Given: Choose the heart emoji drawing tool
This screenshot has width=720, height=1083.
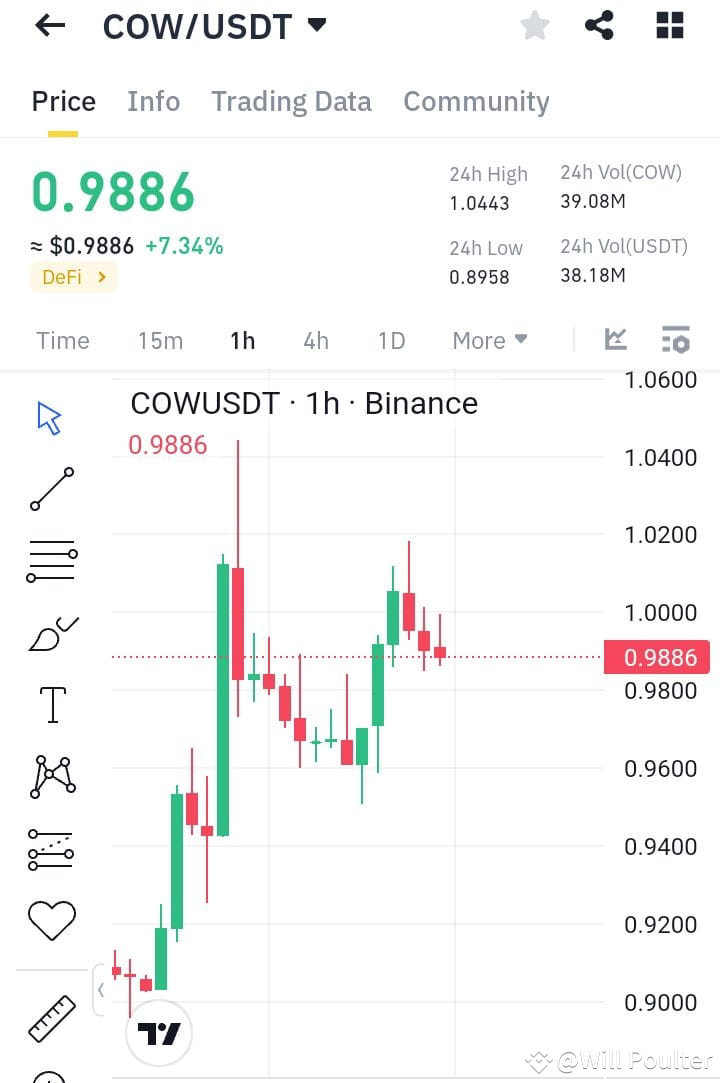Looking at the screenshot, I should [51, 919].
